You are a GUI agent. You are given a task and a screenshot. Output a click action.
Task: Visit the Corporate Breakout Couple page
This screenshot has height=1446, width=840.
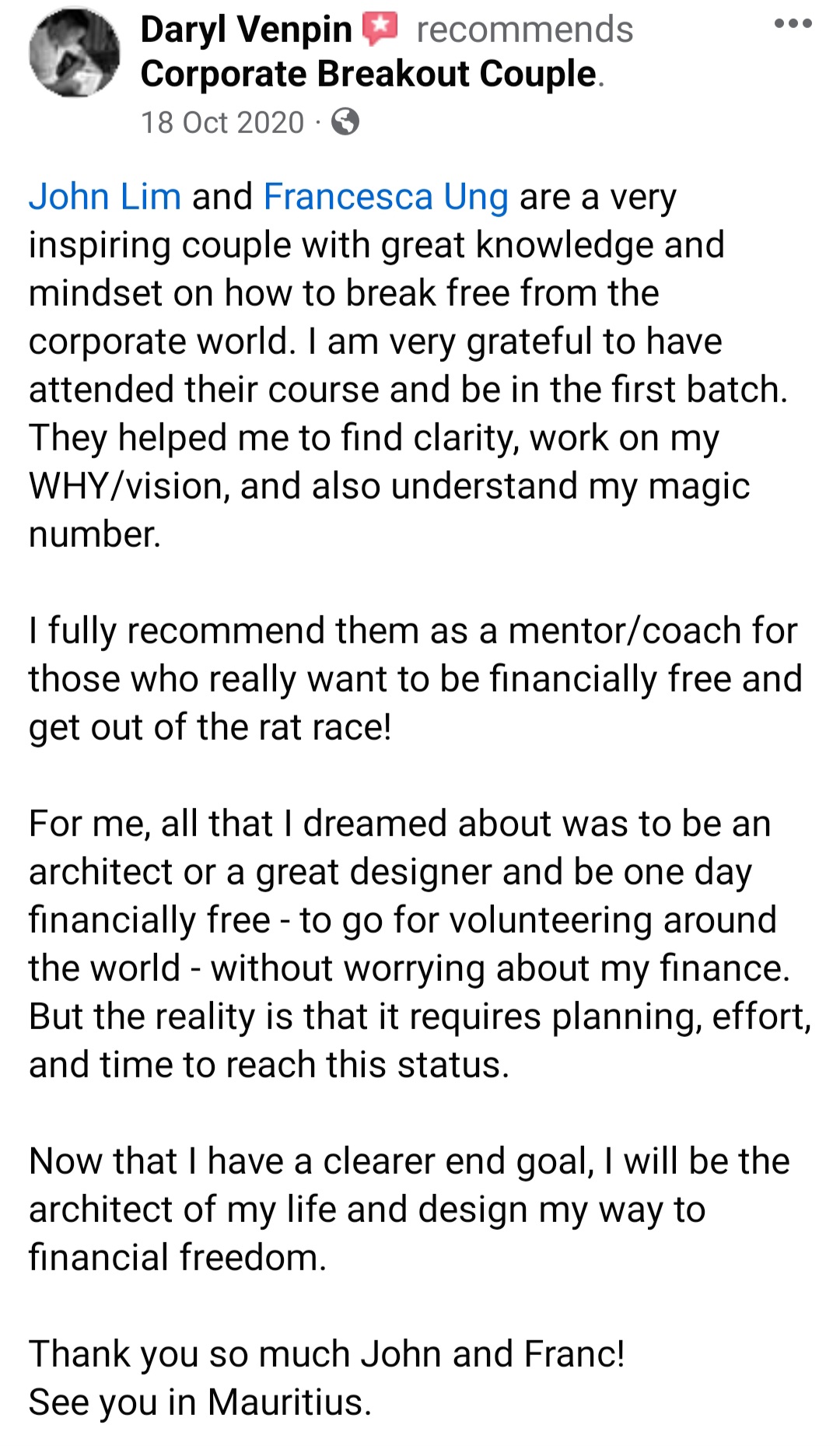(368, 74)
